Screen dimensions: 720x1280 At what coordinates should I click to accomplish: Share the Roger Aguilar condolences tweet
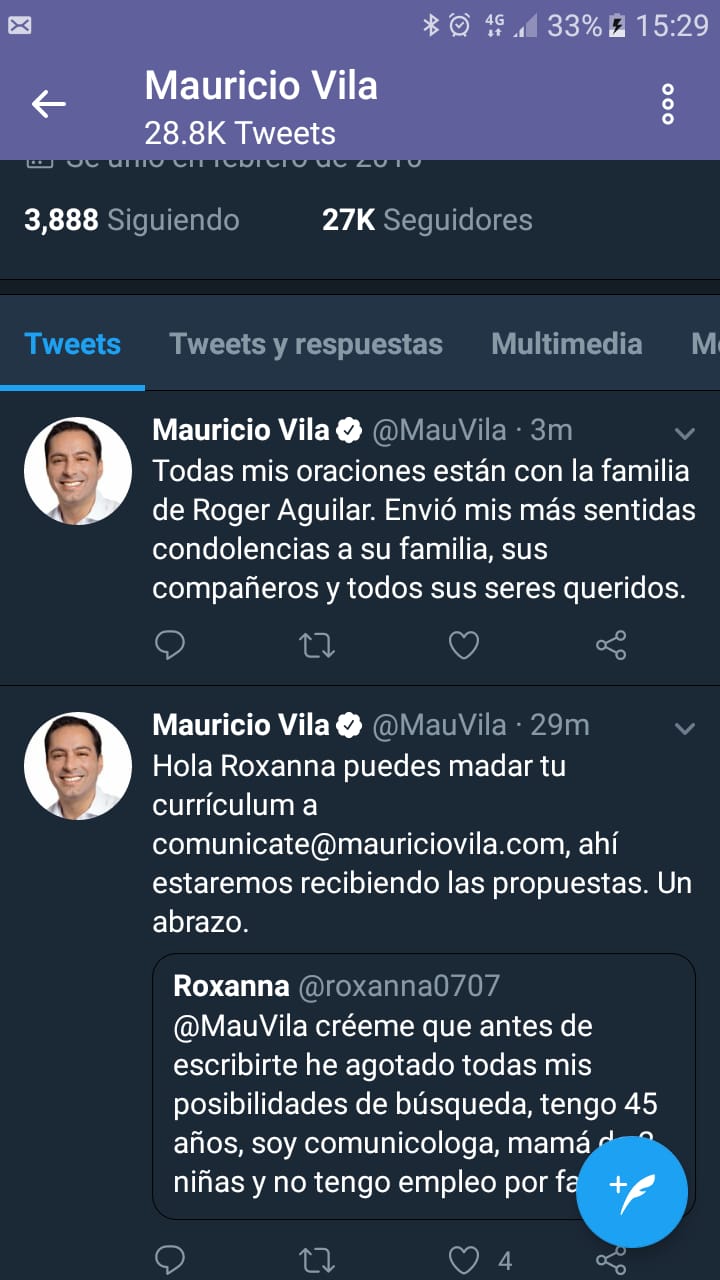(x=611, y=646)
